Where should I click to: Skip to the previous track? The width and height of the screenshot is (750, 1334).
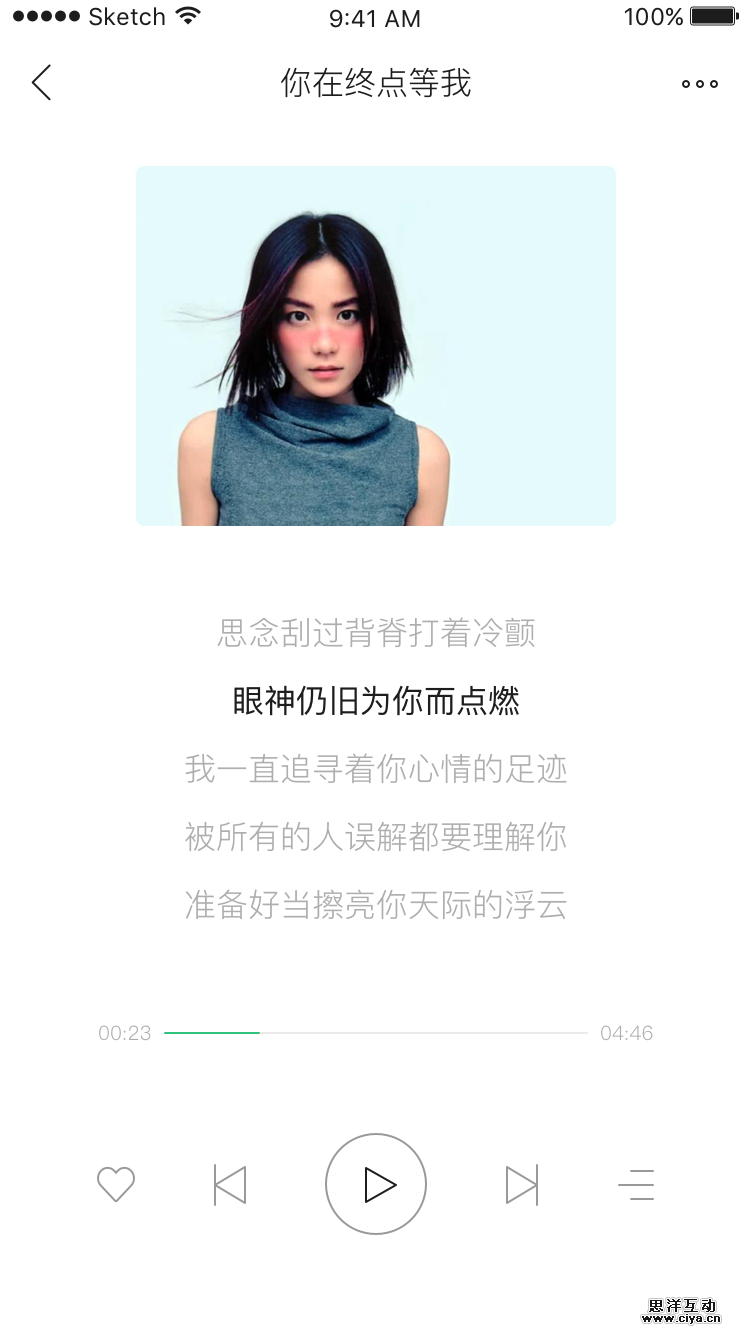(230, 1185)
